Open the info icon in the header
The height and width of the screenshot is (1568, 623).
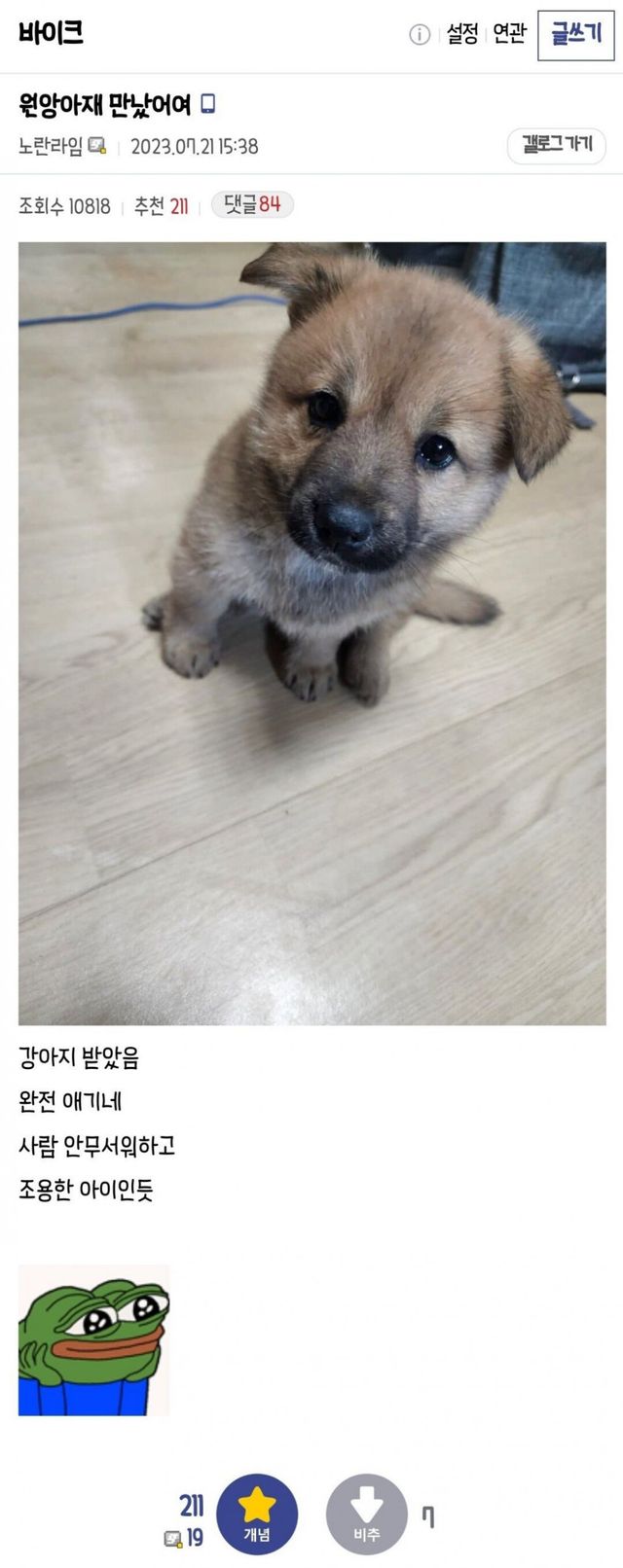(x=420, y=35)
